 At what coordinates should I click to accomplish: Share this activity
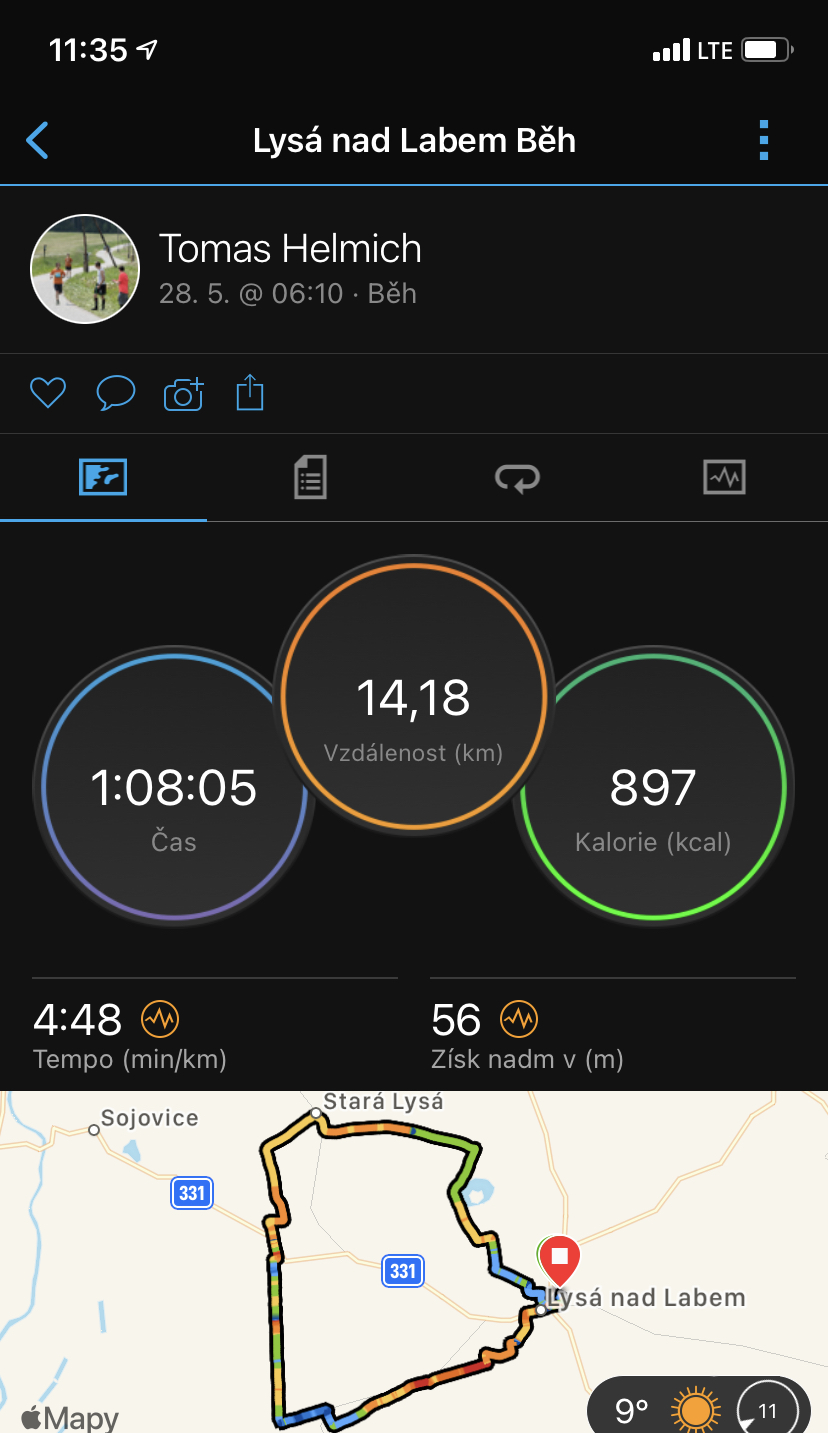(x=250, y=392)
